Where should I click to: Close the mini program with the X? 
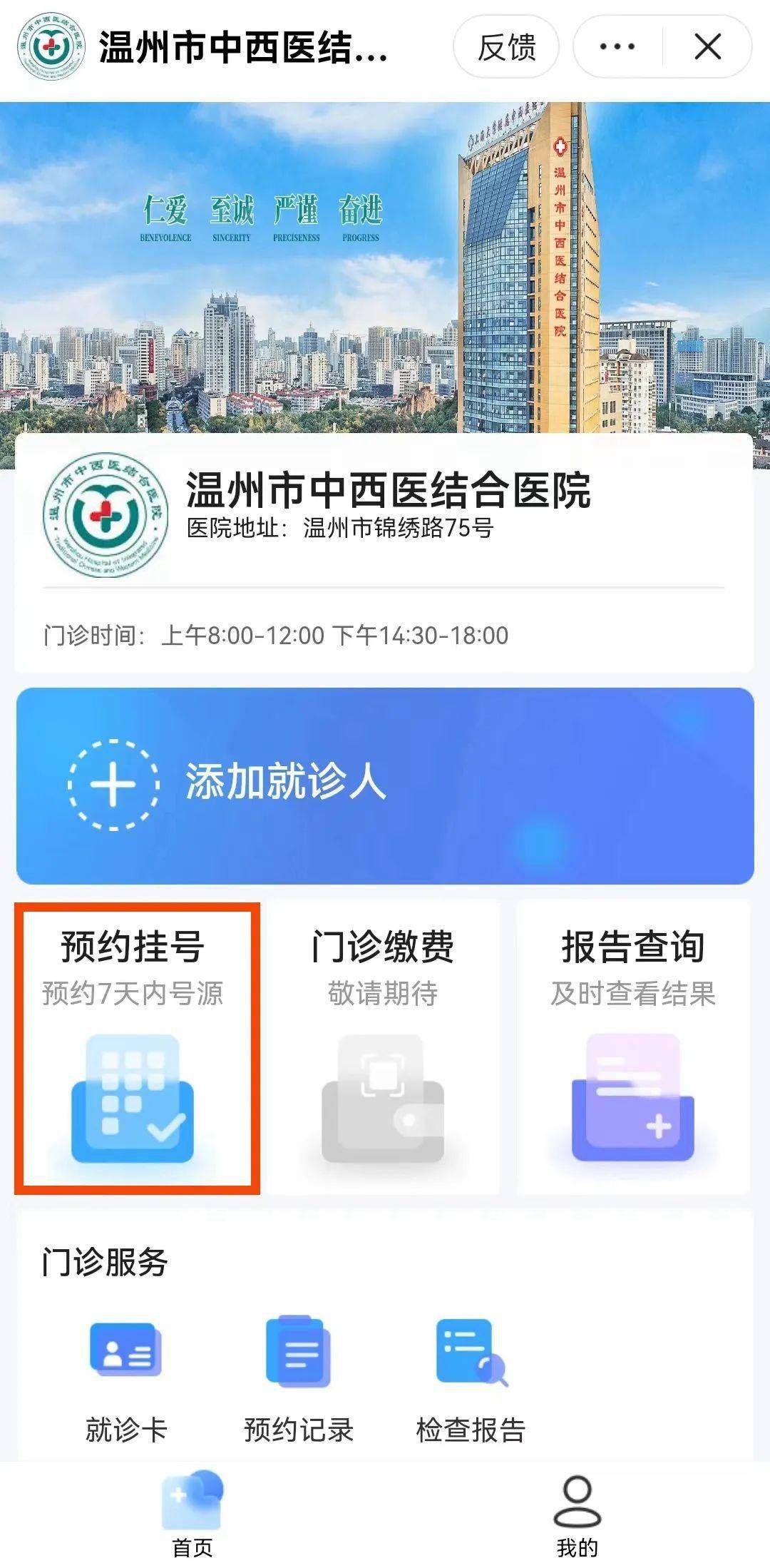[707, 46]
